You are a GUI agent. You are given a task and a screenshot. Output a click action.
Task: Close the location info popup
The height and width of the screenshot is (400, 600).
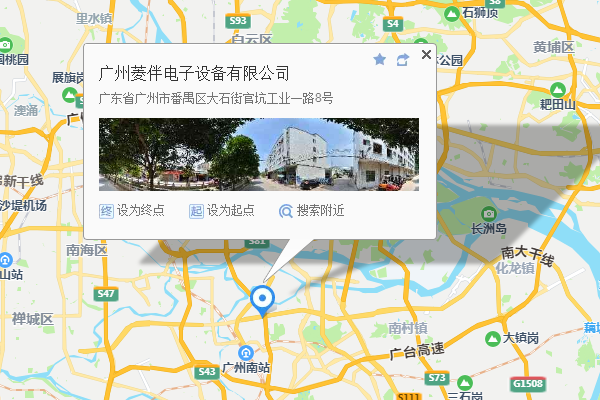coord(426,55)
